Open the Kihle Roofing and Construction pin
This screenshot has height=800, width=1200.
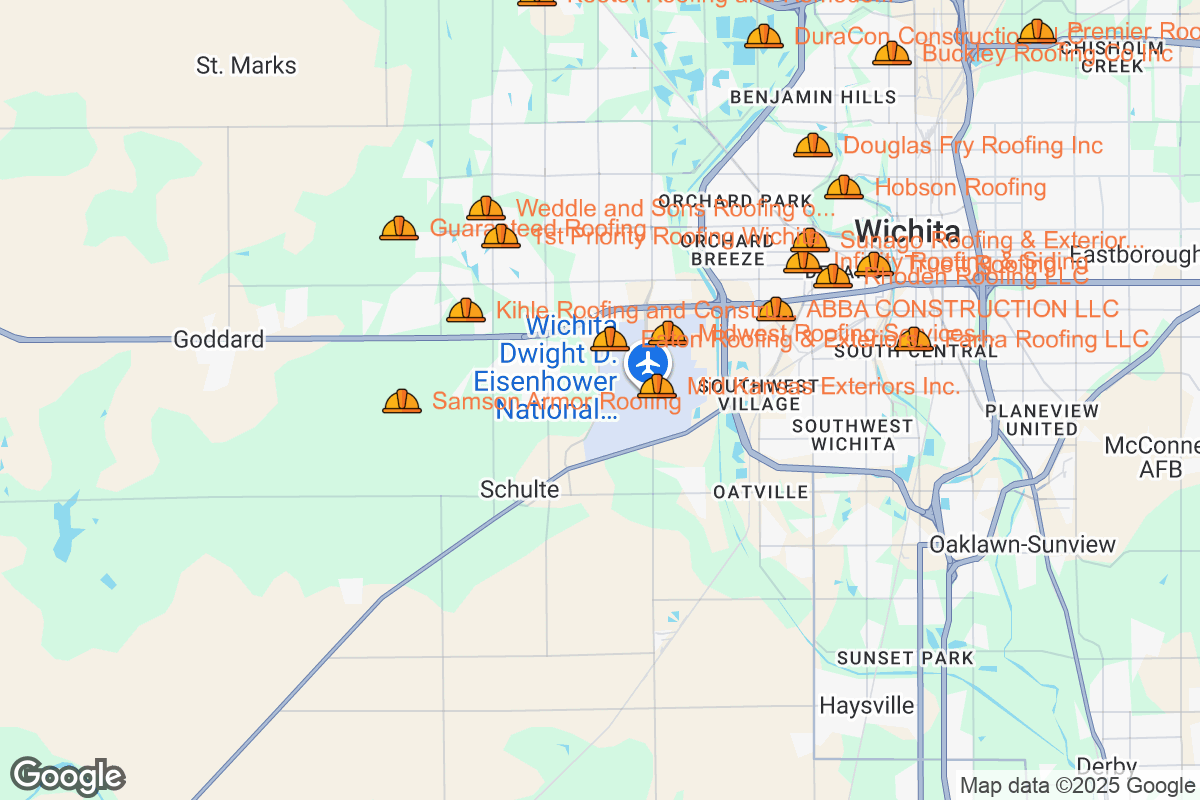[466, 310]
